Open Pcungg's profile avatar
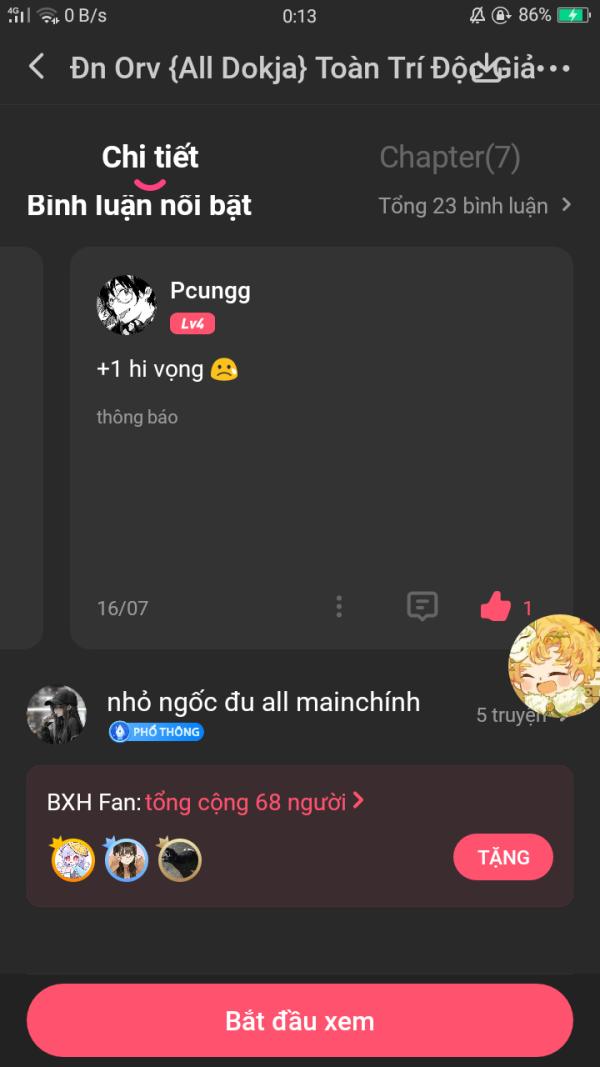 [x=126, y=305]
